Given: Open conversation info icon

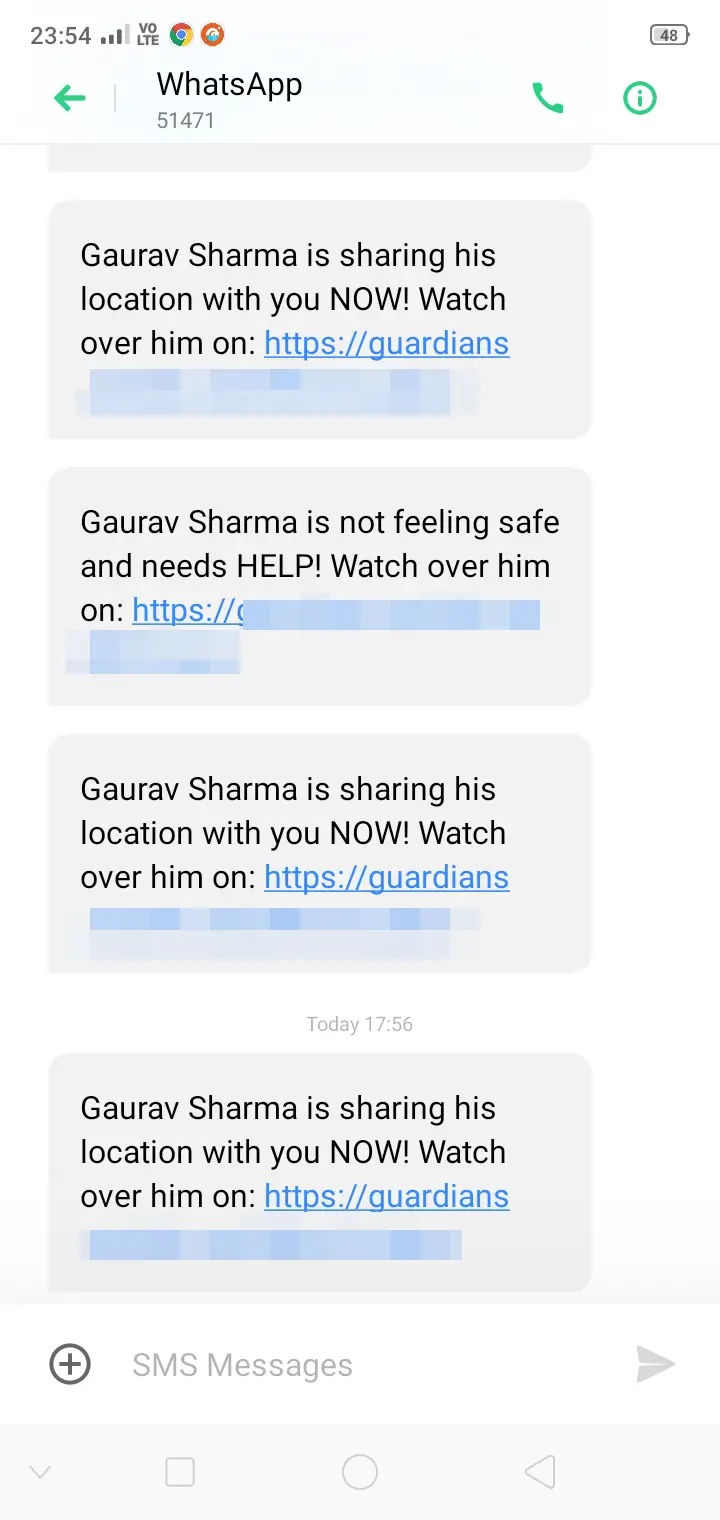Looking at the screenshot, I should point(640,98).
